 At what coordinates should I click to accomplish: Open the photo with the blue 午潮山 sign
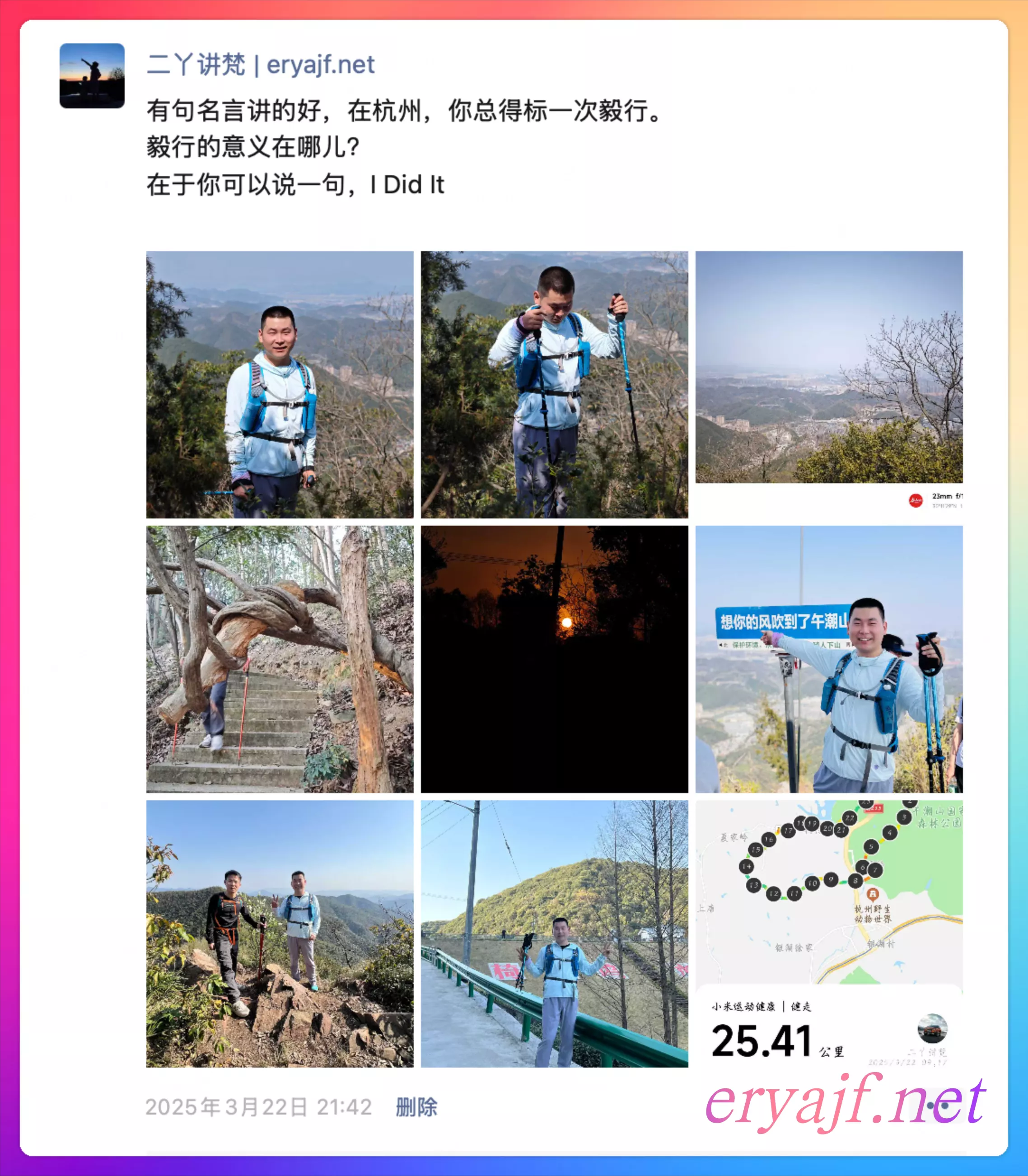(829, 659)
